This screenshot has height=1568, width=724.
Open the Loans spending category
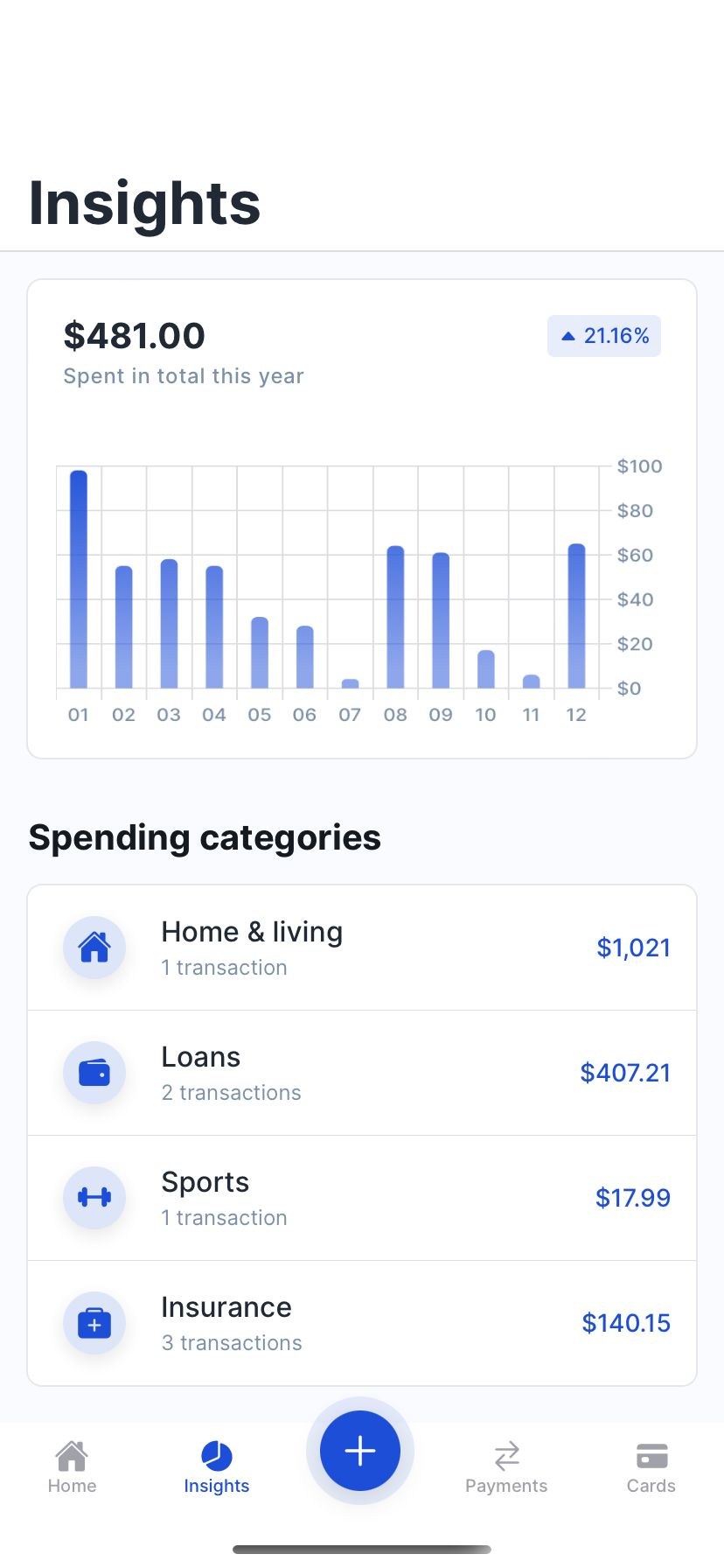(362, 1073)
